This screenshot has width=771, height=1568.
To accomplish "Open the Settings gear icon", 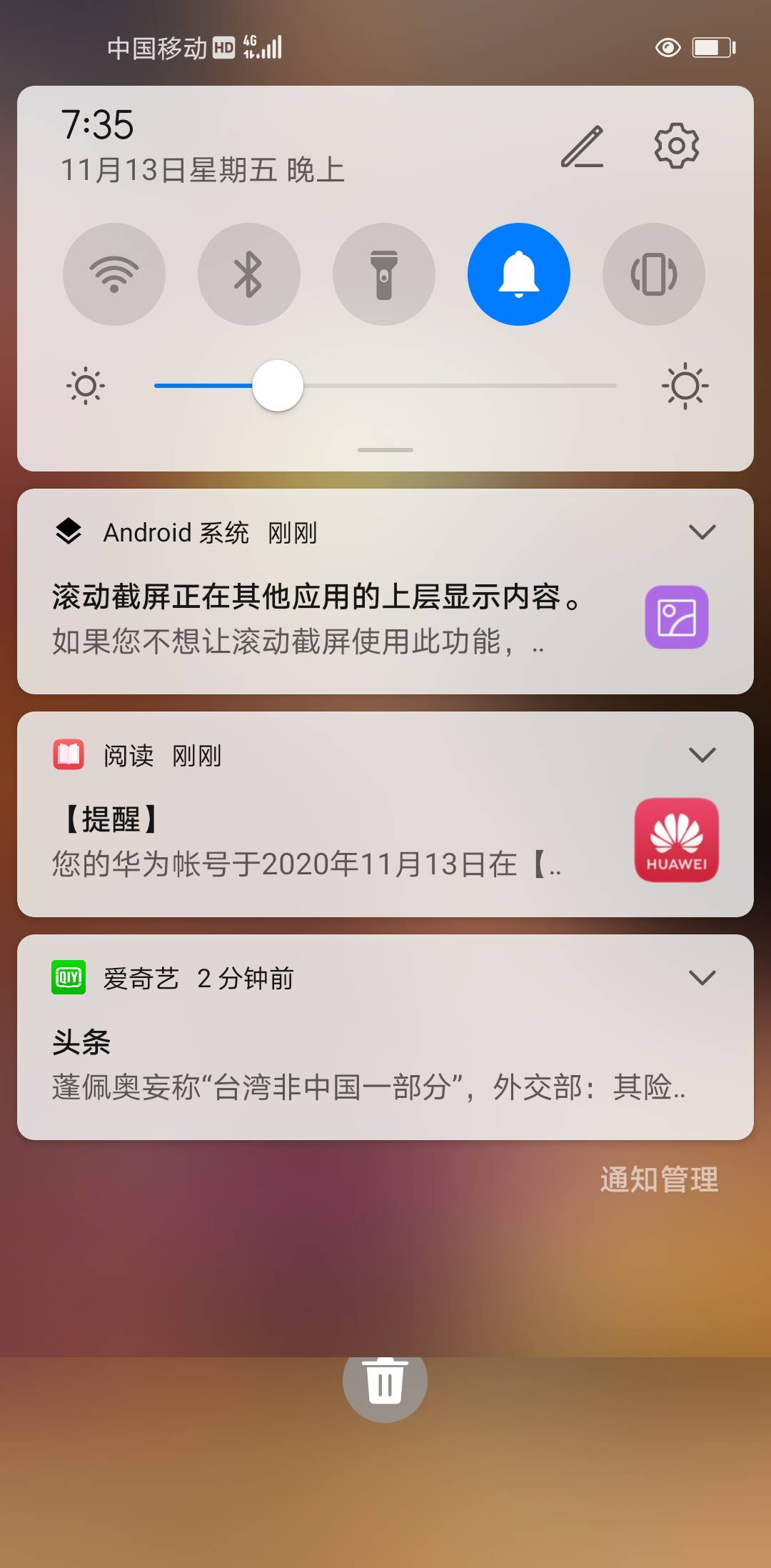I will tap(676, 148).
